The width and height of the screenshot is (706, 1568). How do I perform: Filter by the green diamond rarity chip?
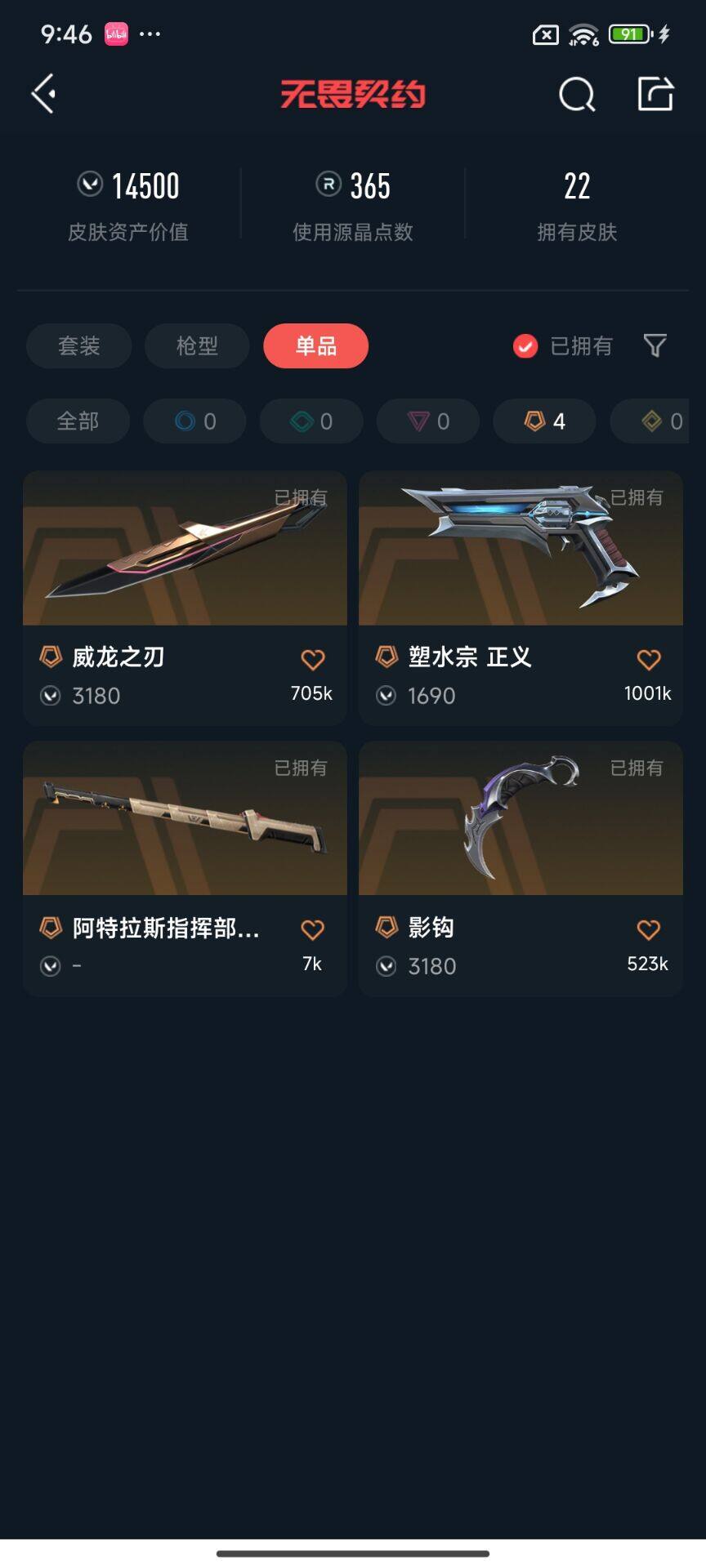tap(311, 421)
